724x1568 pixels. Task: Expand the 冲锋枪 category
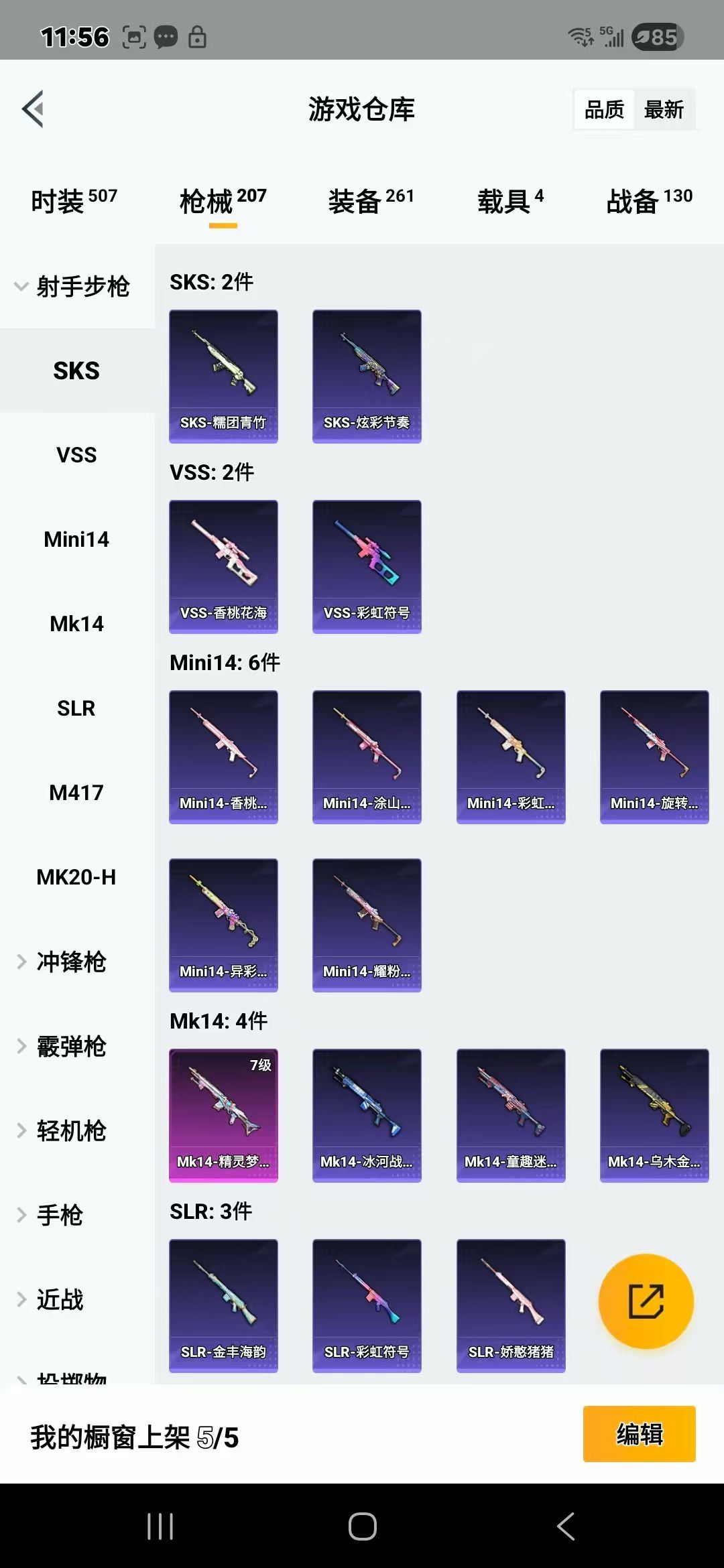70,962
